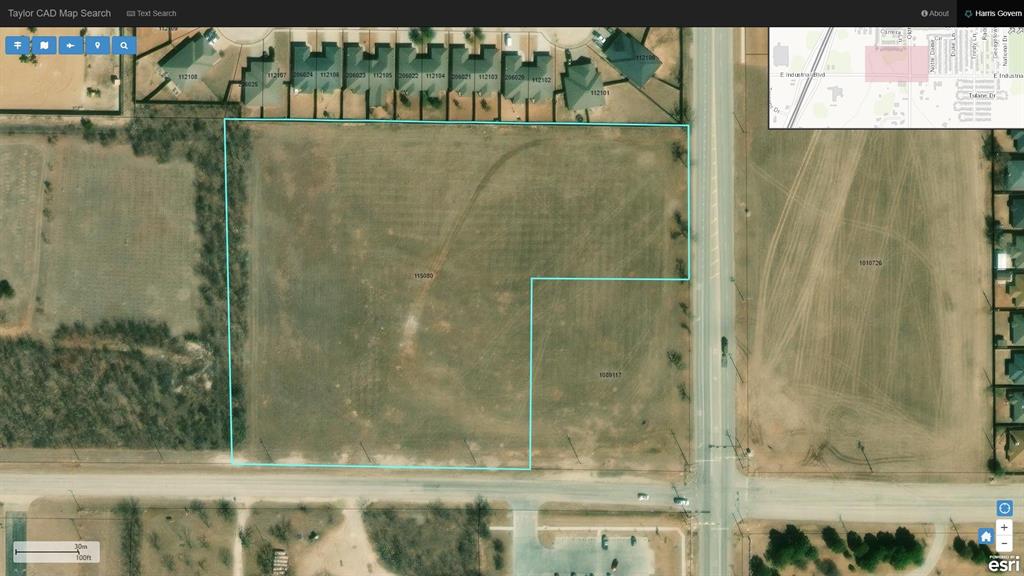Viewport: 1024px width, 576px height.
Task: Zoom in on the map
Action: pyautogui.click(x=1004, y=527)
